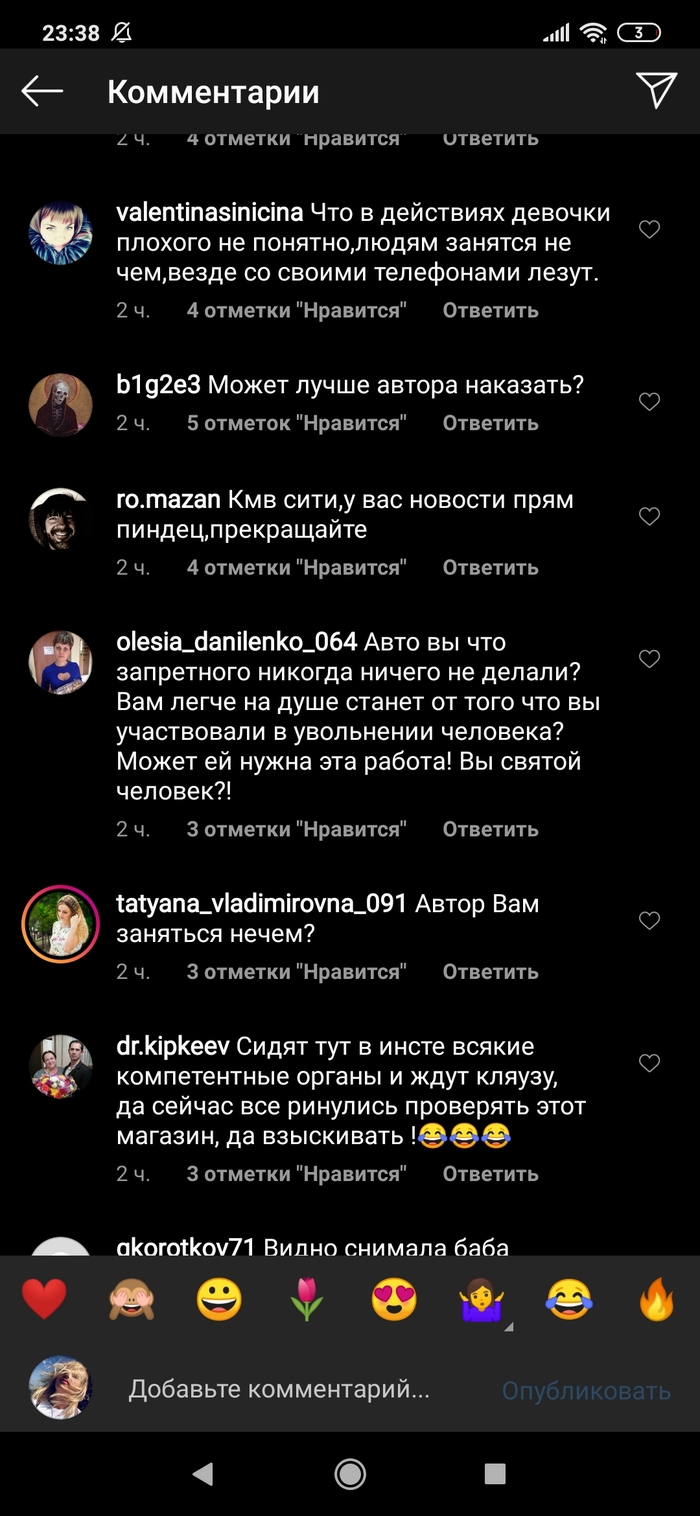Like olesia_danilenko_064's comment
Viewport: 700px width, 1516px height.
649,659
